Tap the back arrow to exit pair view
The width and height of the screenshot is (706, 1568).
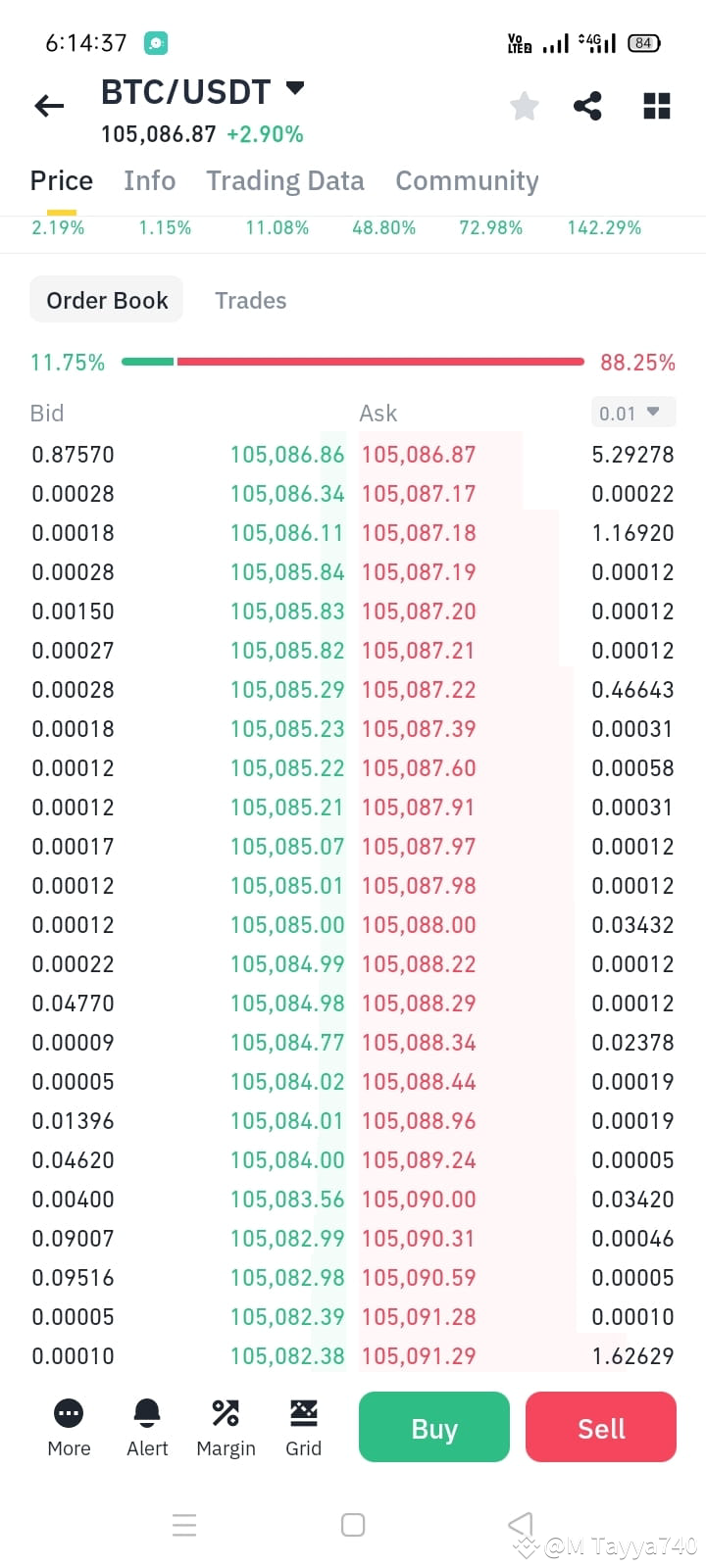click(x=49, y=106)
